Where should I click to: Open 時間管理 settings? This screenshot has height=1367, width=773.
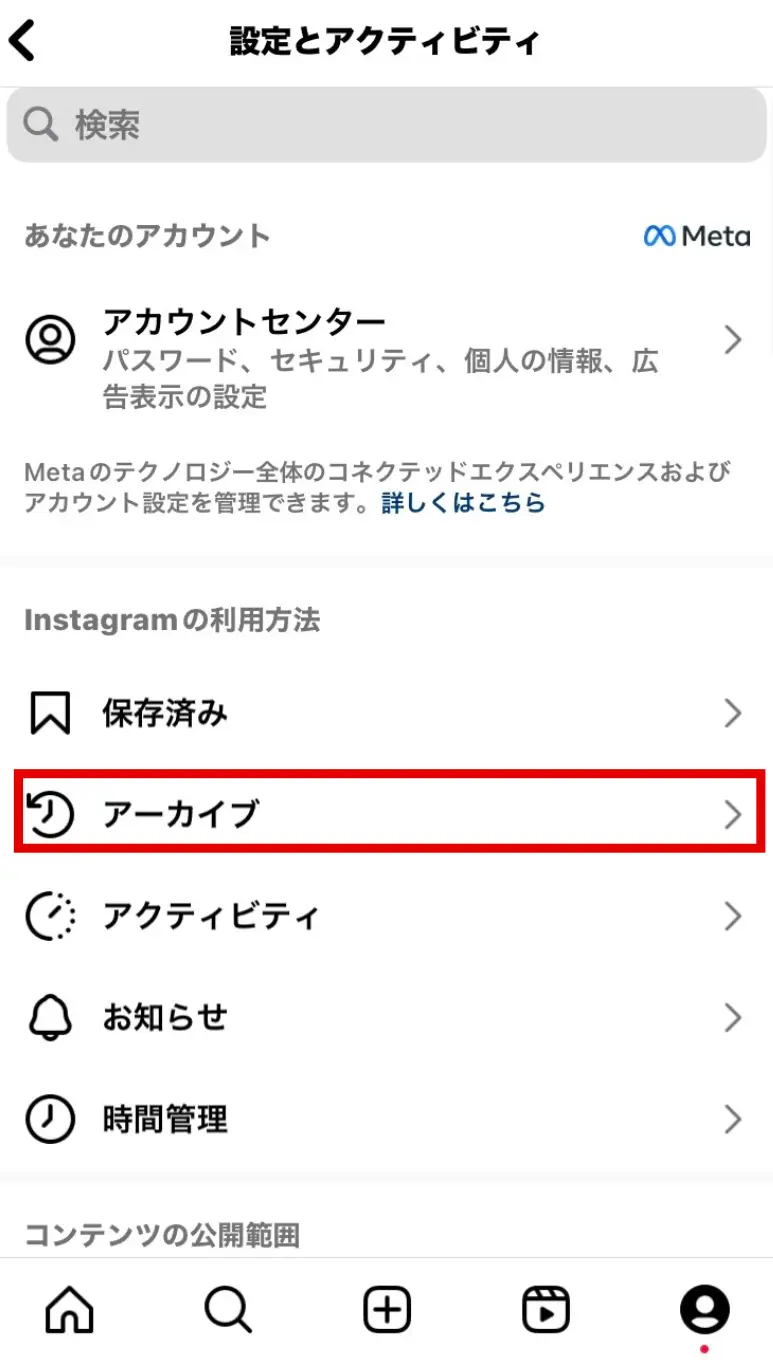(386, 1118)
